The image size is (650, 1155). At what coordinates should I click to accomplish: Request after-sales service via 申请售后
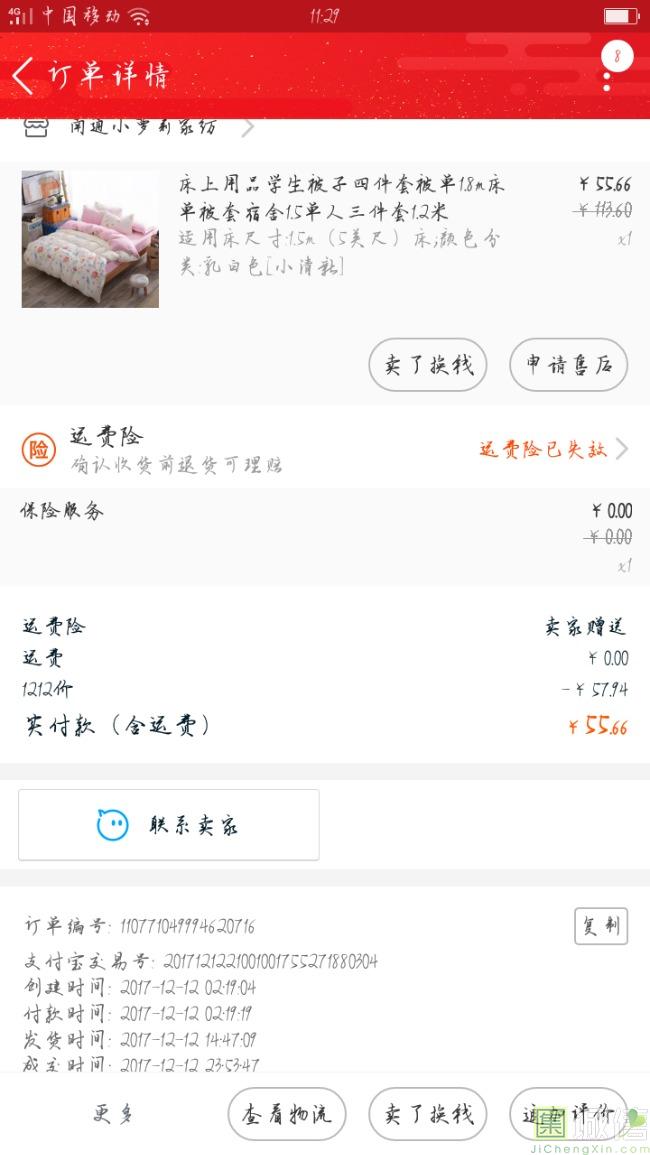pos(568,365)
